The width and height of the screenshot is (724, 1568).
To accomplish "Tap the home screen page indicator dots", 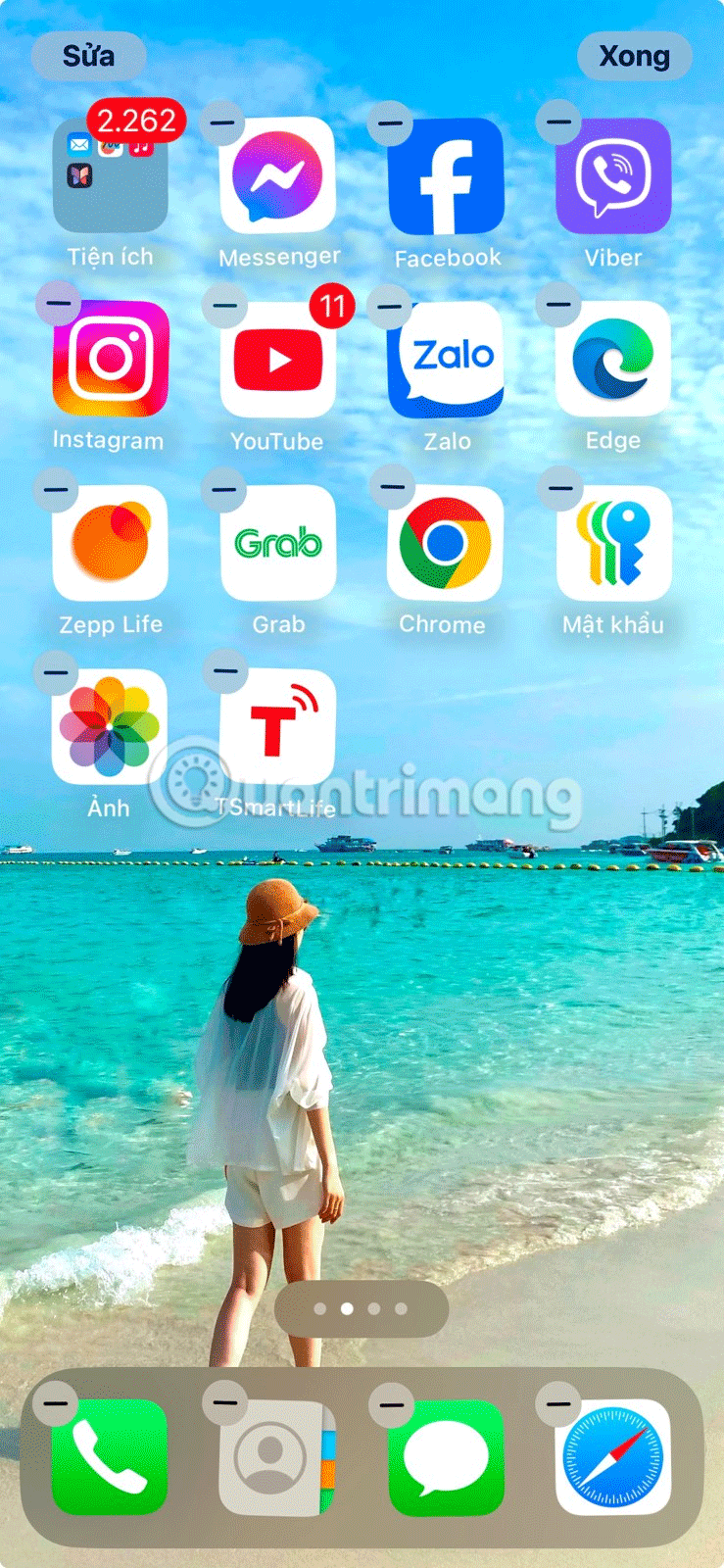I will [x=361, y=1308].
